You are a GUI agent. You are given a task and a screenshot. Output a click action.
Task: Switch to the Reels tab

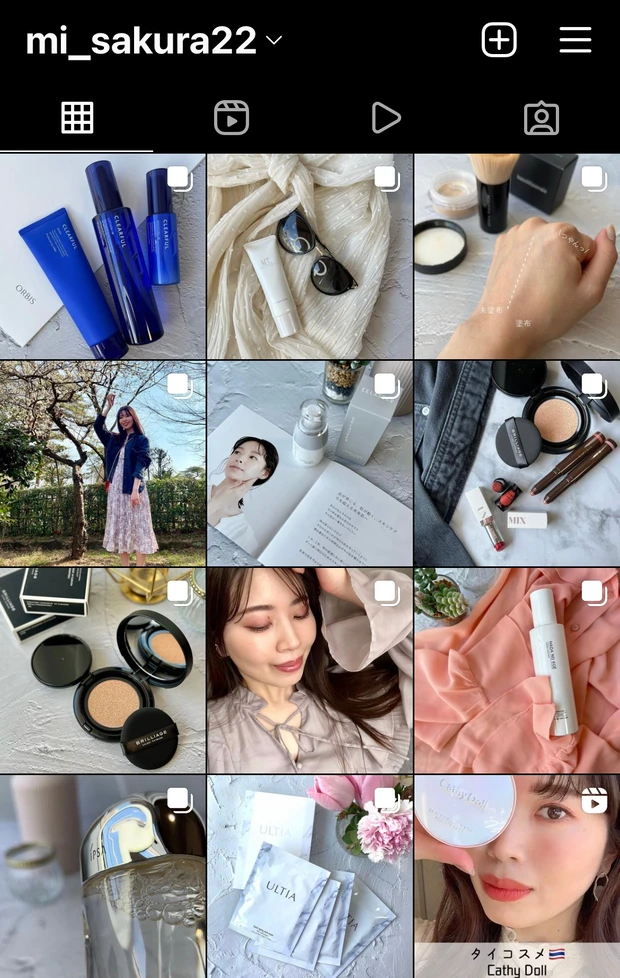click(231, 118)
